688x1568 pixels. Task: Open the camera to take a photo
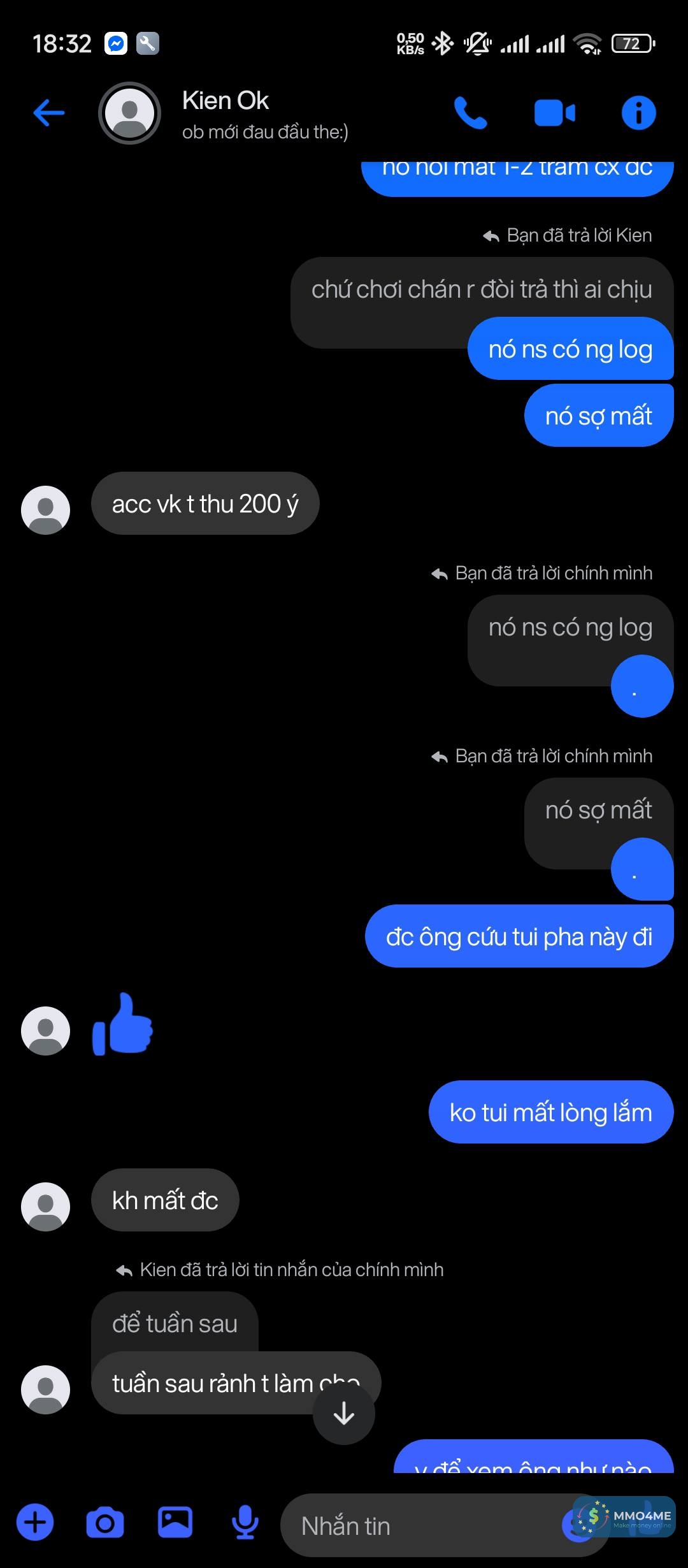click(x=105, y=1523)
